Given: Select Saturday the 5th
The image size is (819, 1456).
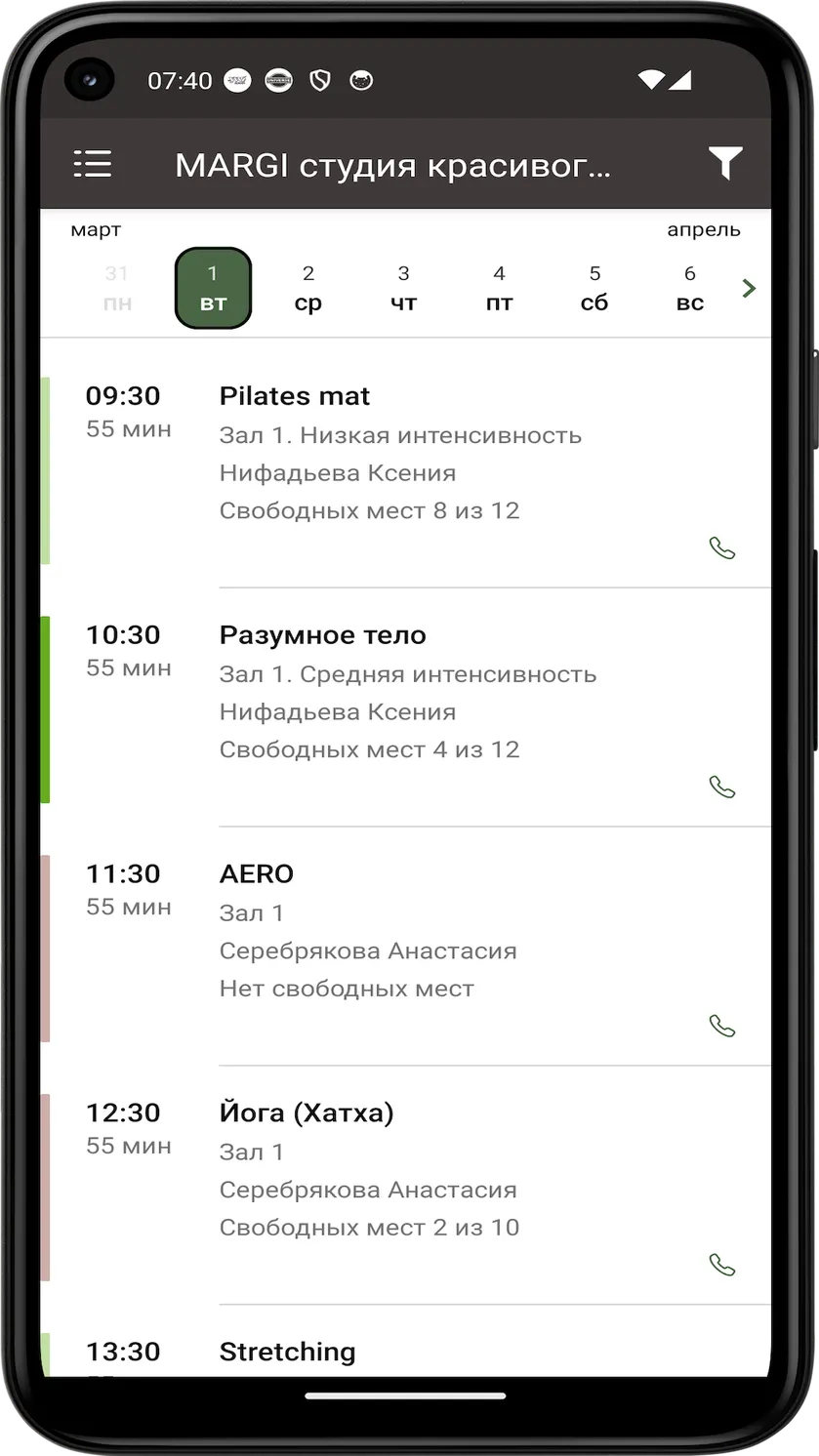Looking at the screenshot, I should click(x=594, y=288).
